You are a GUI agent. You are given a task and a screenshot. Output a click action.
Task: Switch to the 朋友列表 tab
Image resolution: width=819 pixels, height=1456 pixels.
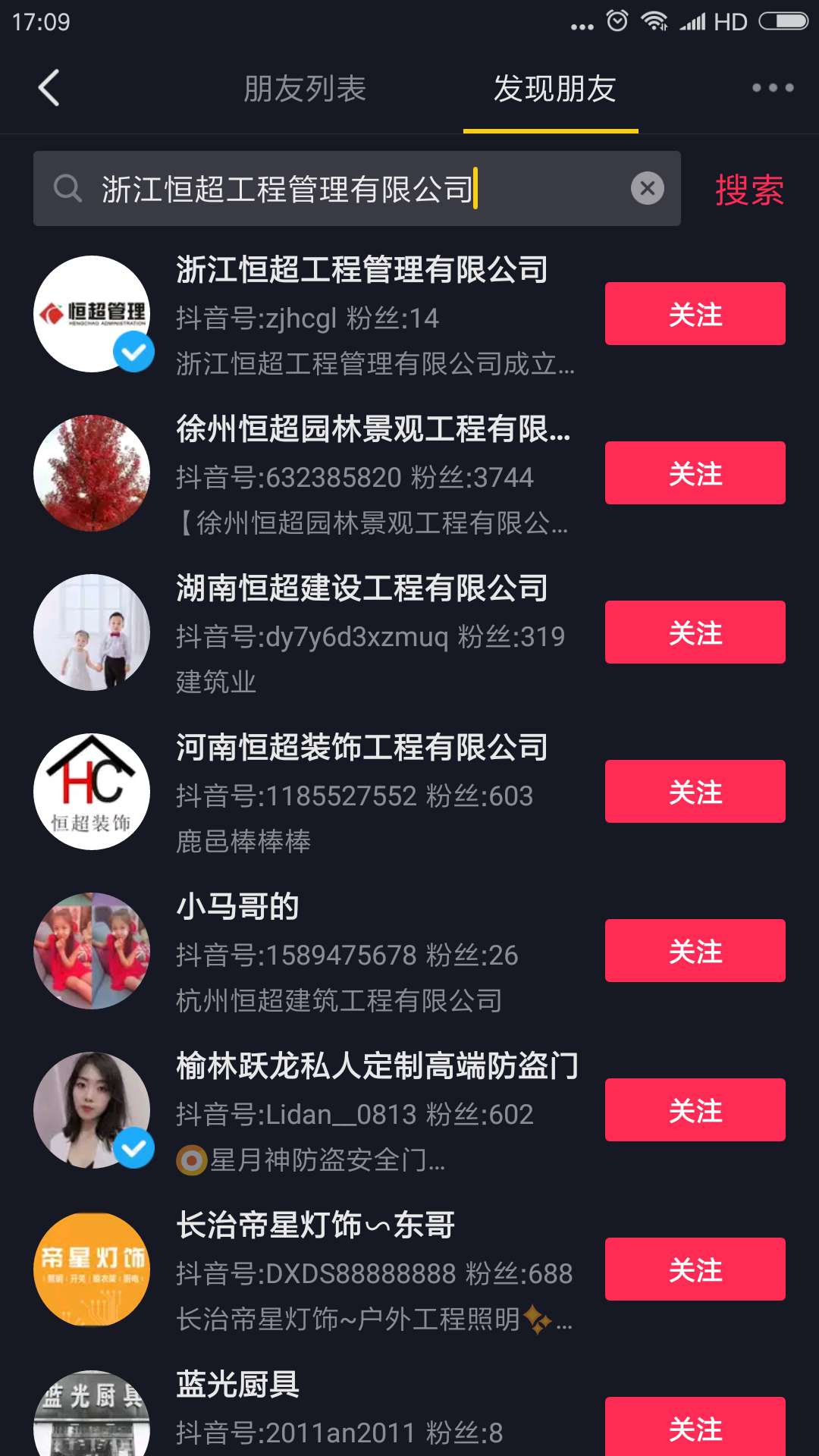[305, 89]
